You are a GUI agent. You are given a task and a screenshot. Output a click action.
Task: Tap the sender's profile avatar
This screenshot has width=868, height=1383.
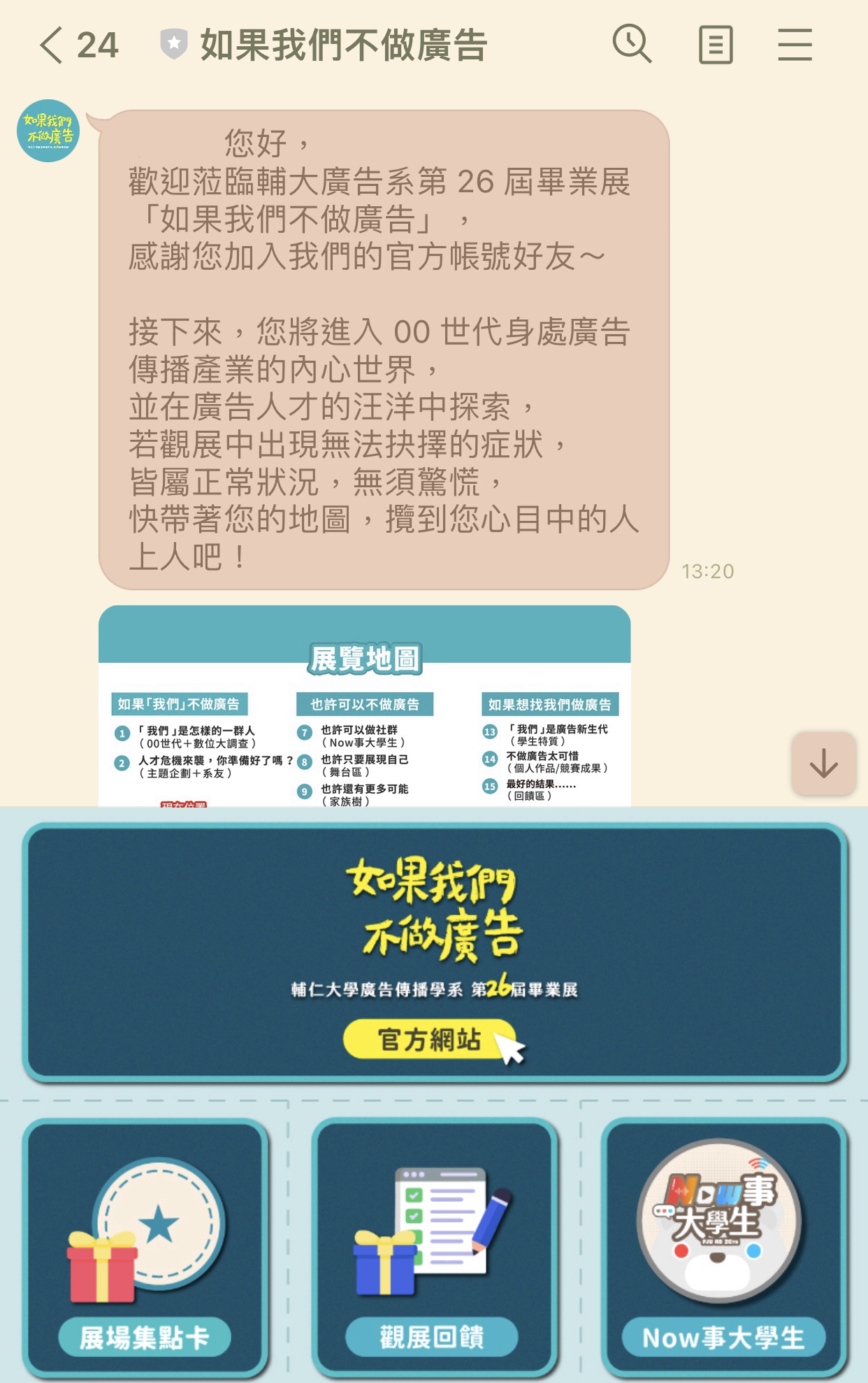pos(48,131)
